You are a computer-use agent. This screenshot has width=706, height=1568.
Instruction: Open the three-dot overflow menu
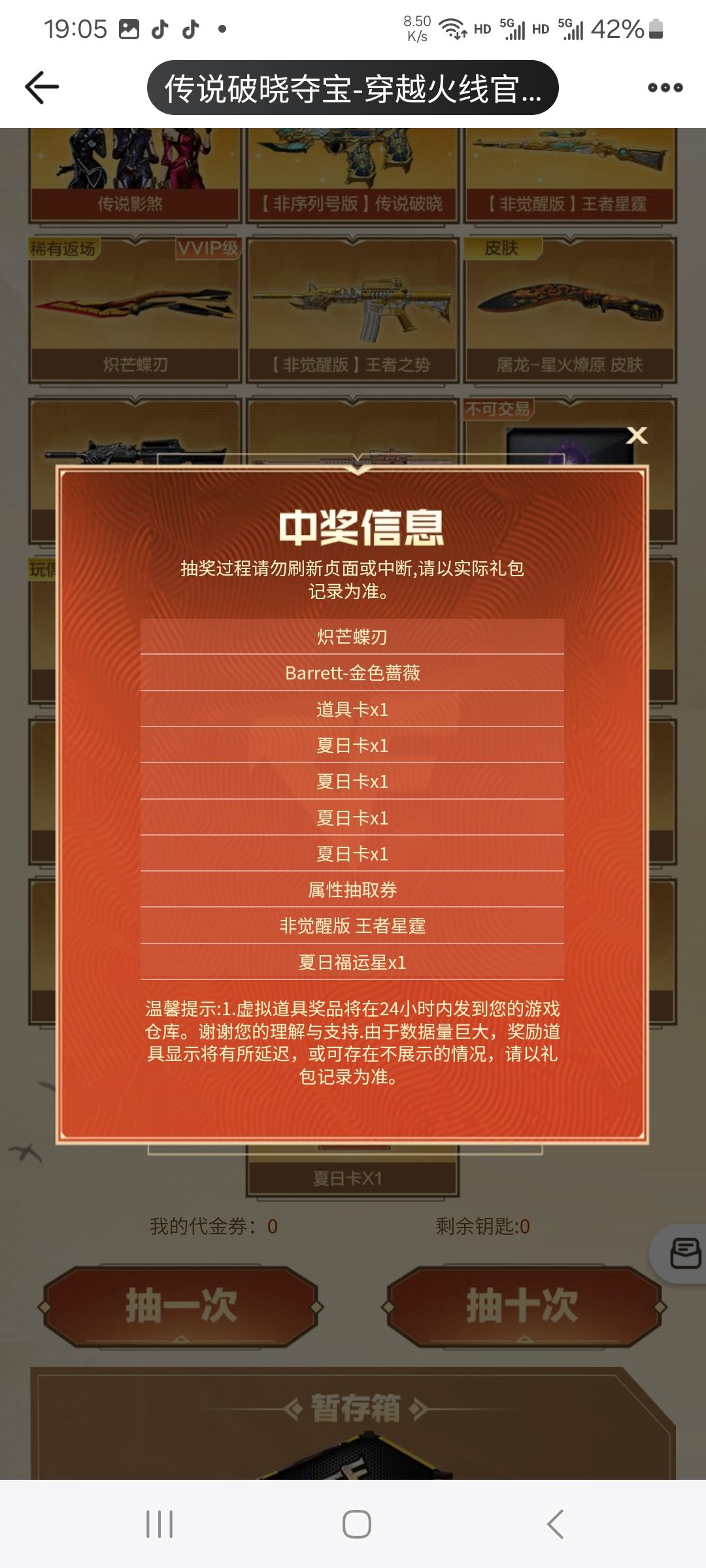coord(665,88)
